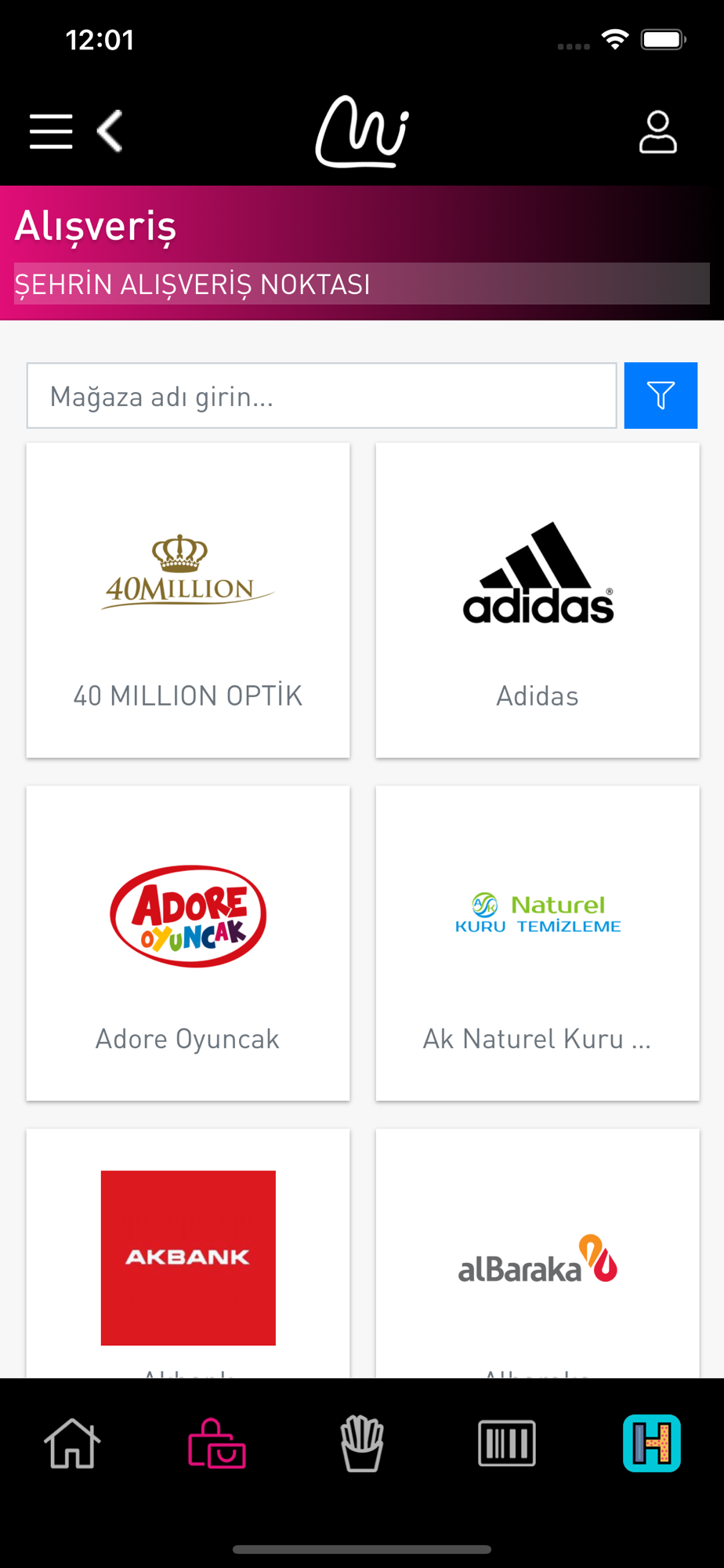The height and width of the screenshot is (1568, 724).
Task: Open the hamburger menu
Action: [x=51, y=131]
